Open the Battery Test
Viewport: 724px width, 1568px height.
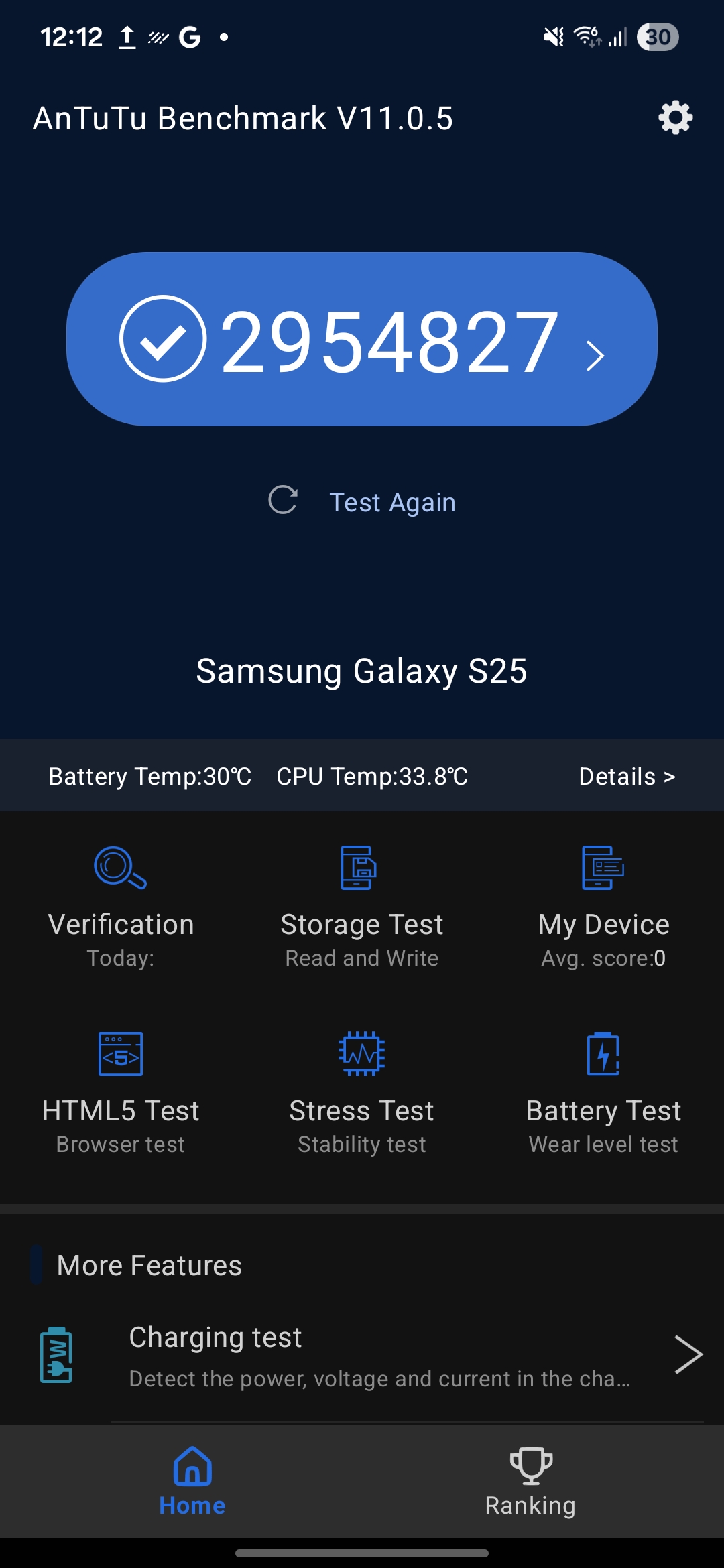(603, 1091)
